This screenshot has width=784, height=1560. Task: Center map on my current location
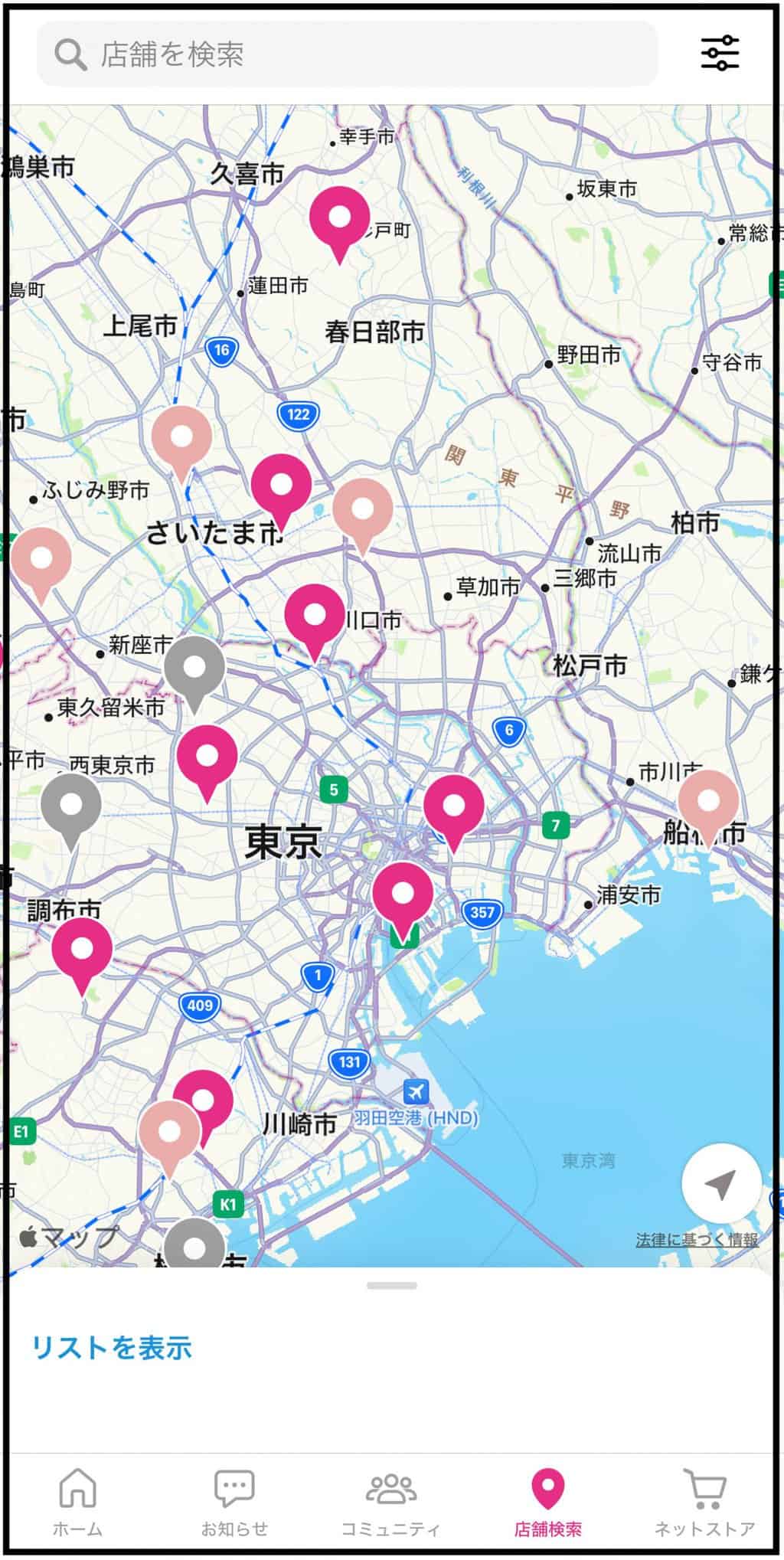coord(720,1185)
